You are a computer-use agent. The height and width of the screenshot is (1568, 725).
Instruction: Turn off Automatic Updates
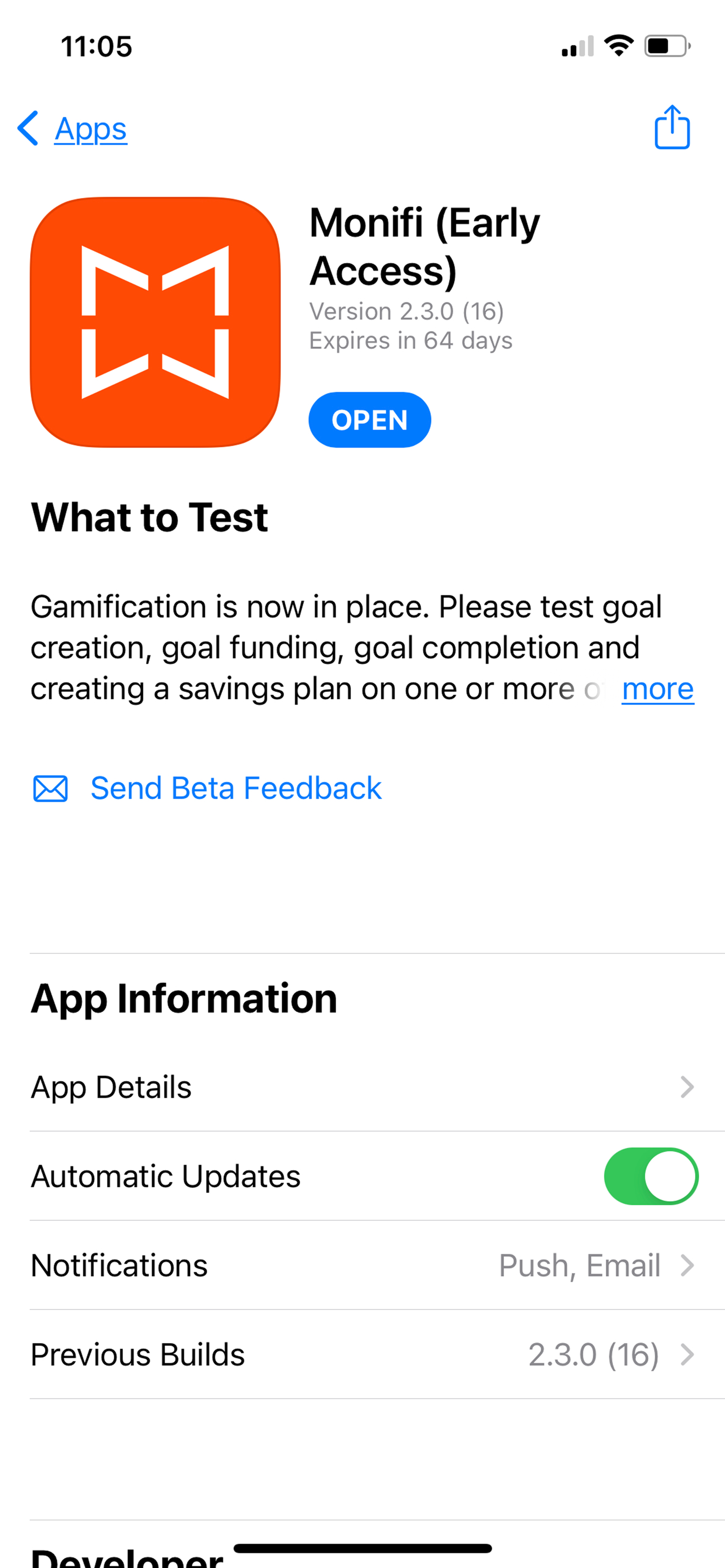point(650,1176)
